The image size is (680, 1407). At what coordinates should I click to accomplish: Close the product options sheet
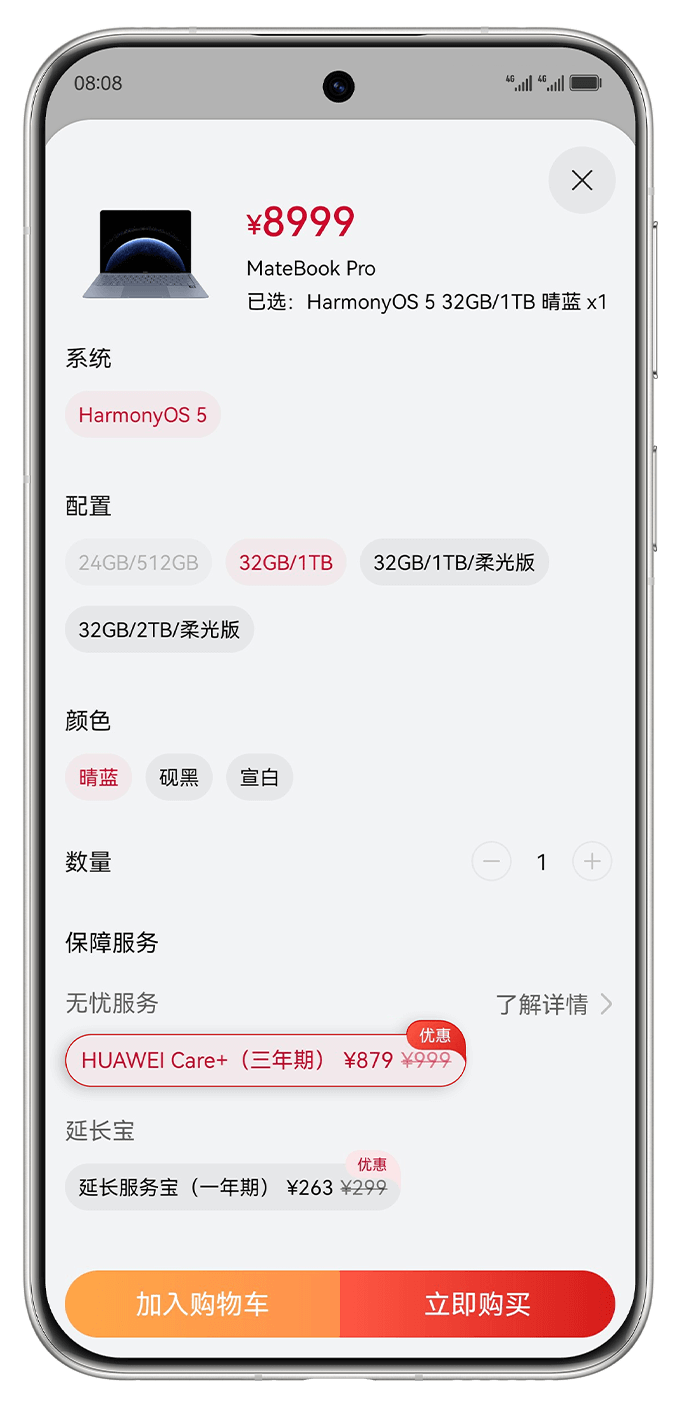pos(581,180)
